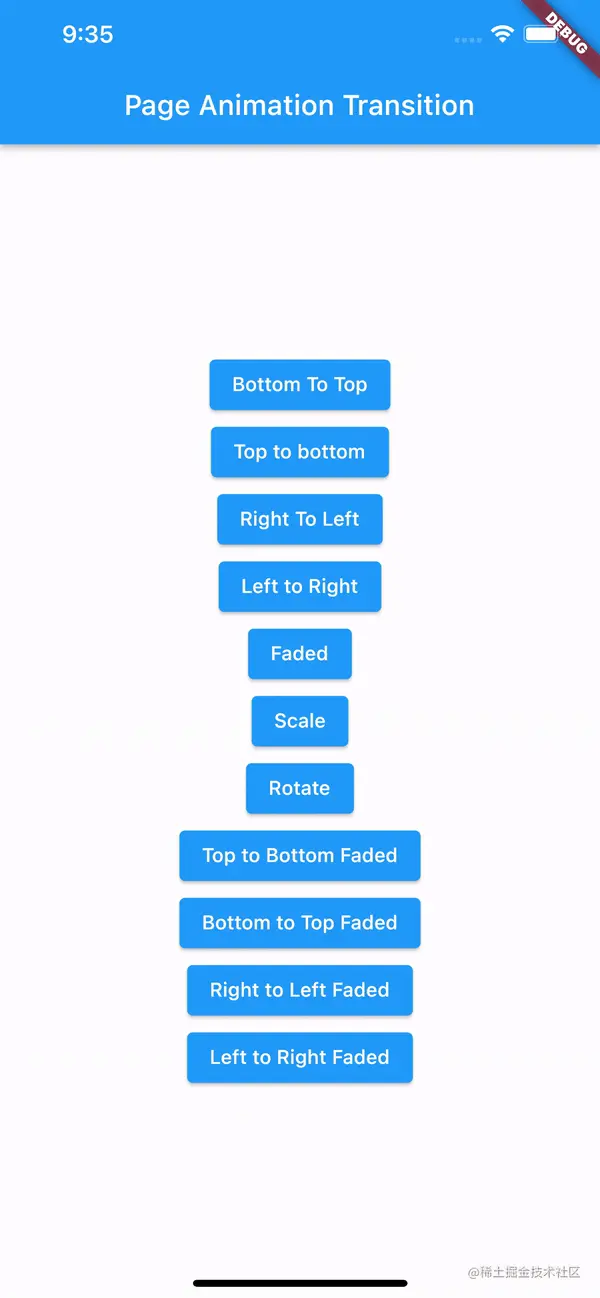The image size is (600, 1298).
Task: Choose the Left to Right button
Action: [299, 586]
